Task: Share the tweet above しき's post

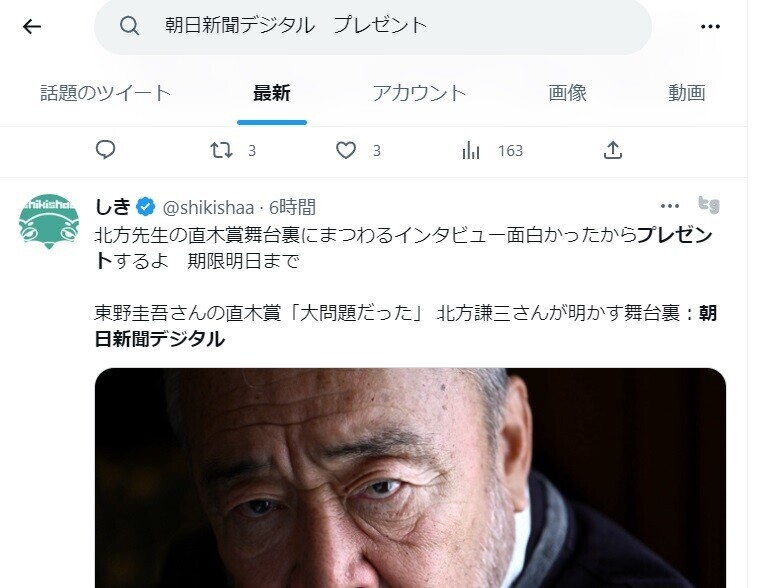Action: (613, 150)
